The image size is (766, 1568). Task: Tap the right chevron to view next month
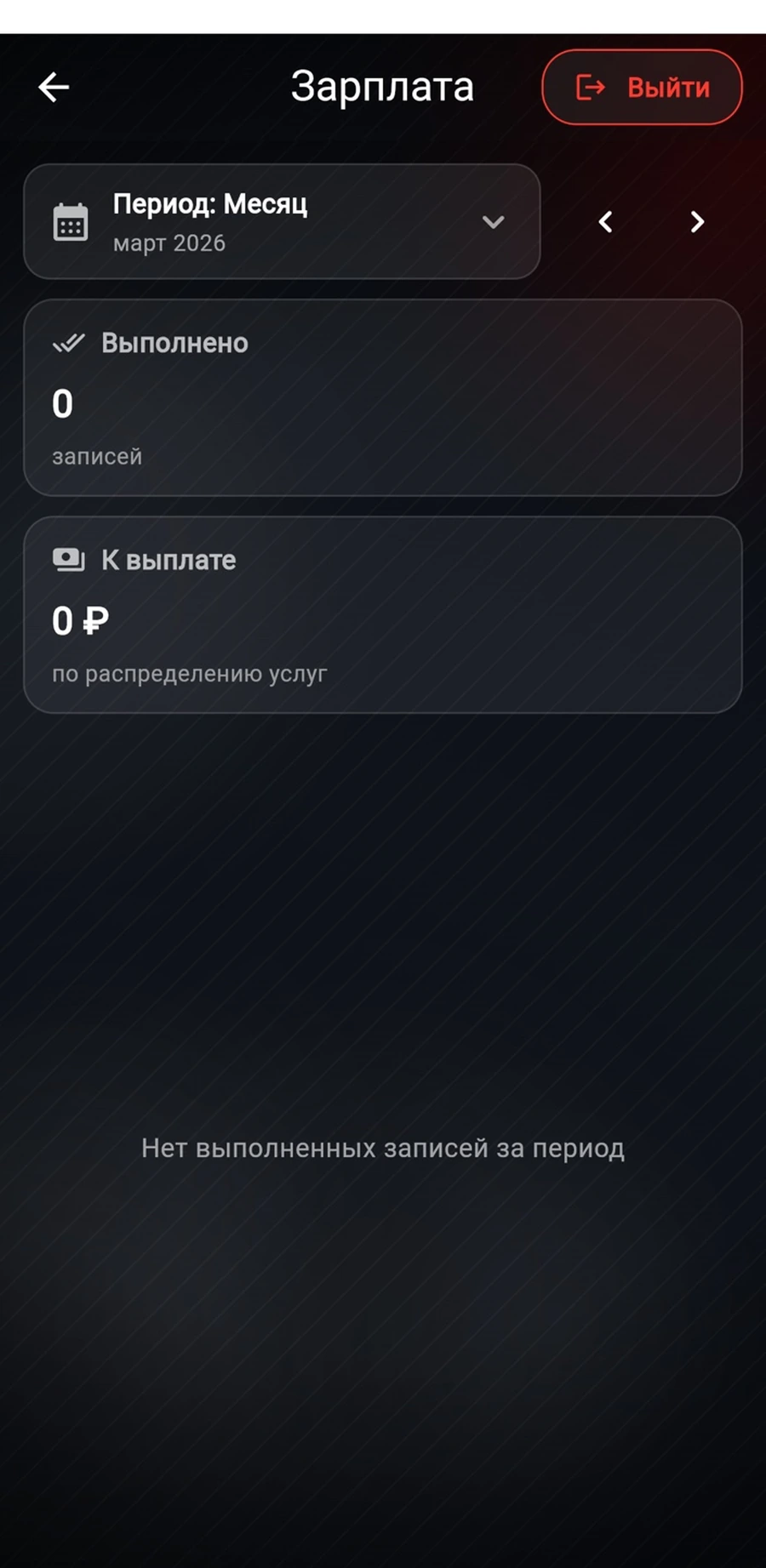pyautogui.click(x=696, y=222)
